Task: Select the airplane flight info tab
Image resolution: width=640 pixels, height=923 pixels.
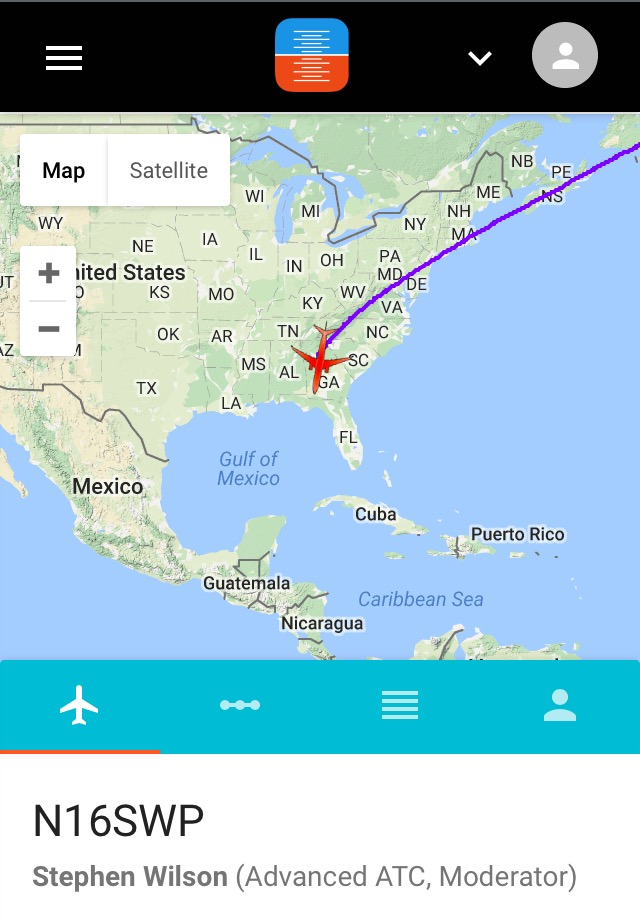Action: [x=79, y=706]
